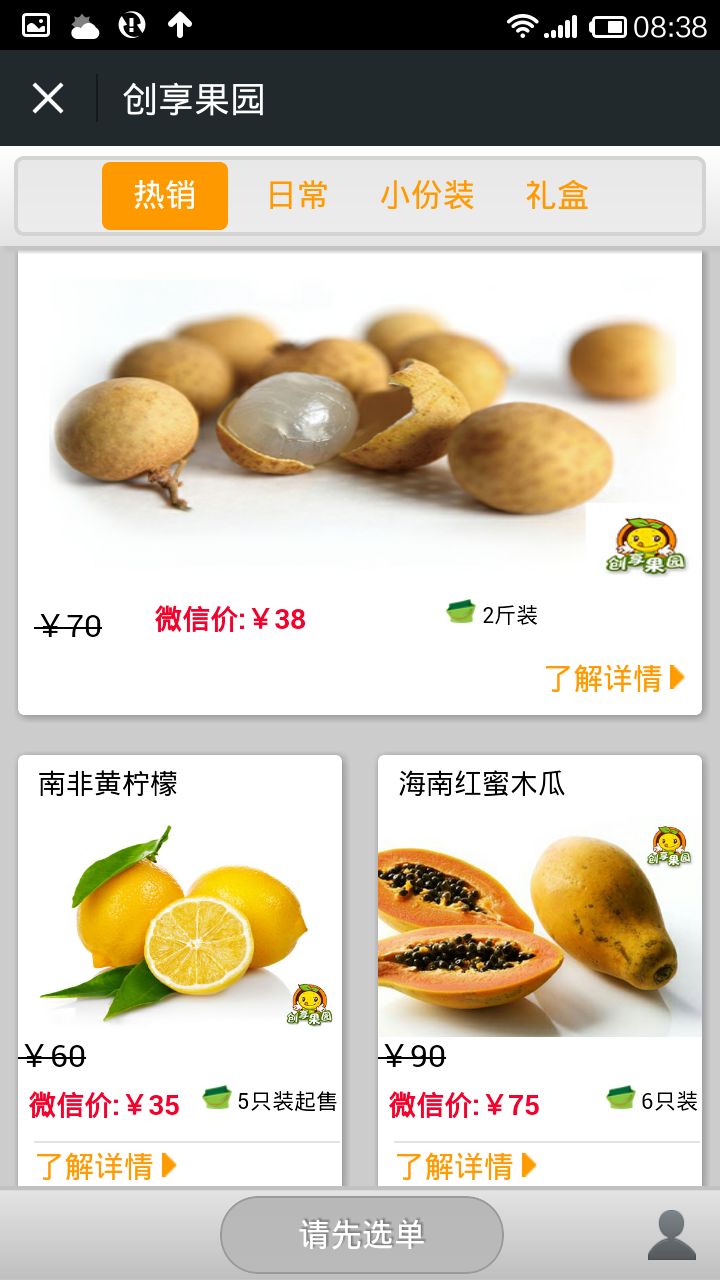Image resolution: width=720 pixels, height=1280 pixels.
Task: Open the user profile icon
Action: pyautogui.click(x=671, y=1235)
